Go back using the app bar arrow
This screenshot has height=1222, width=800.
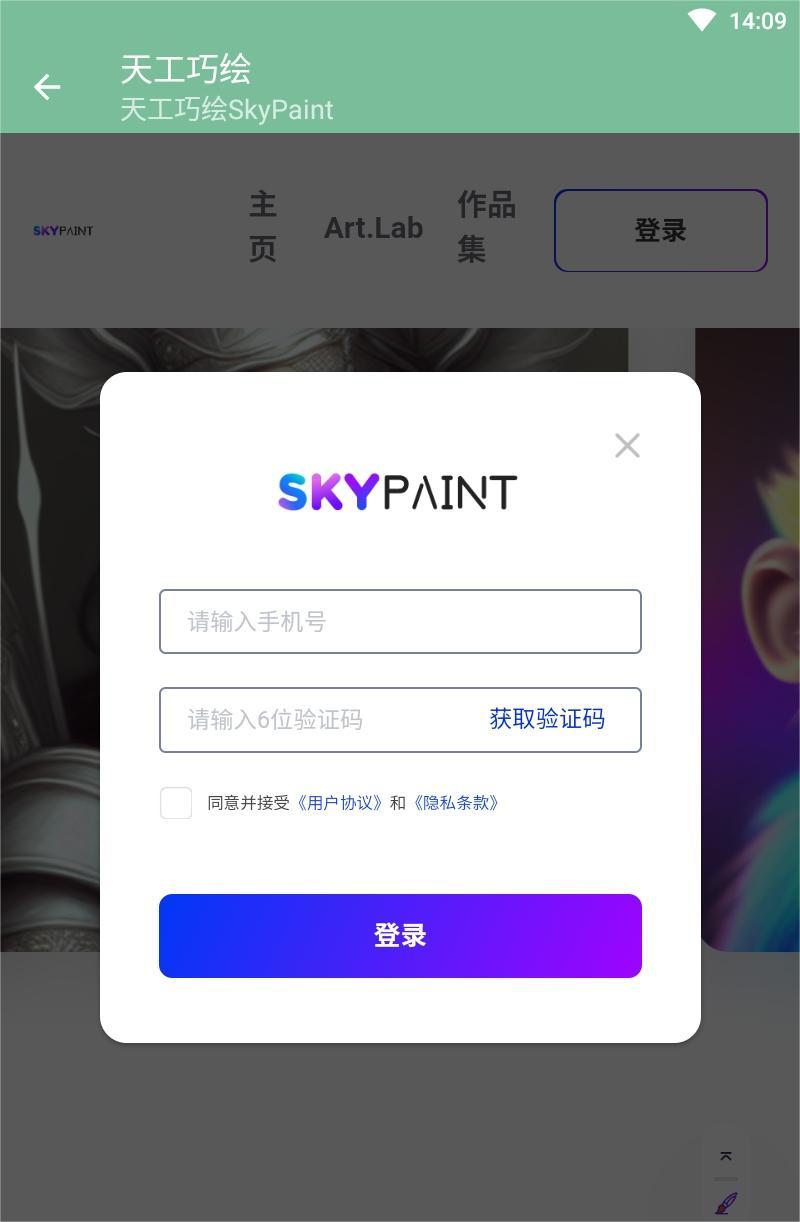coord(47,87)
